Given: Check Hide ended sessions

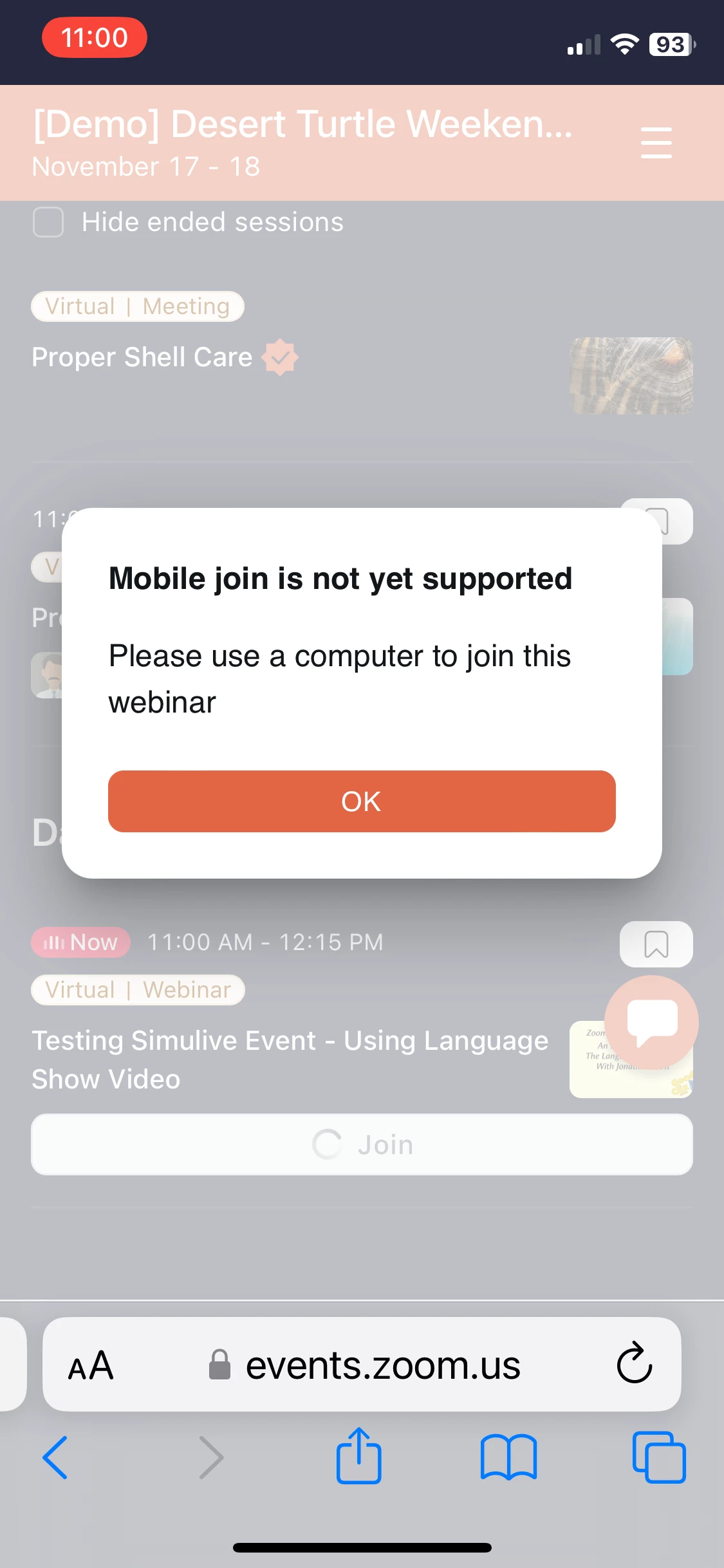Looking at the screenshot, I should pos(48,222).
